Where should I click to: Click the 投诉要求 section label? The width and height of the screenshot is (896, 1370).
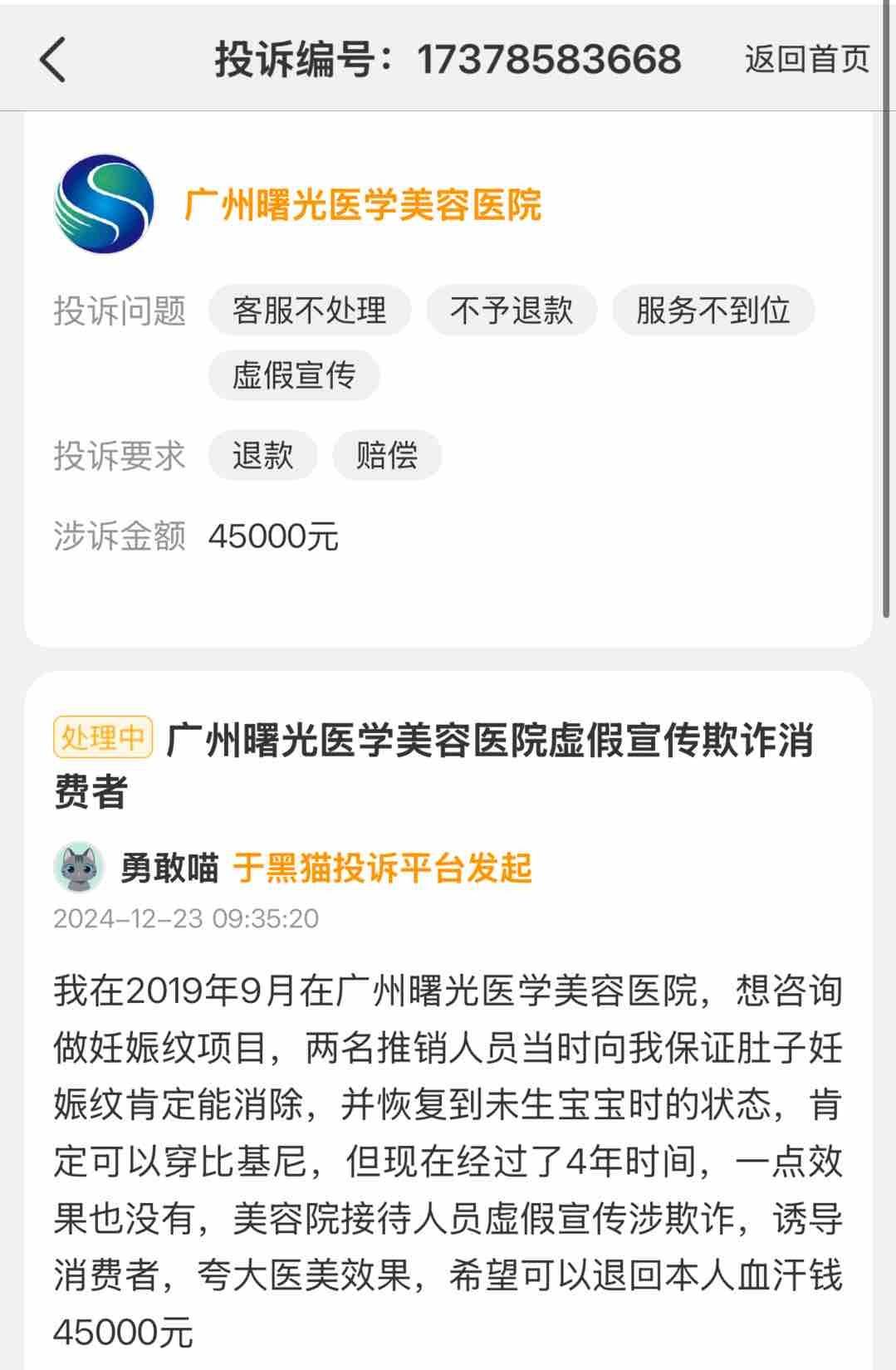(120, 455)
